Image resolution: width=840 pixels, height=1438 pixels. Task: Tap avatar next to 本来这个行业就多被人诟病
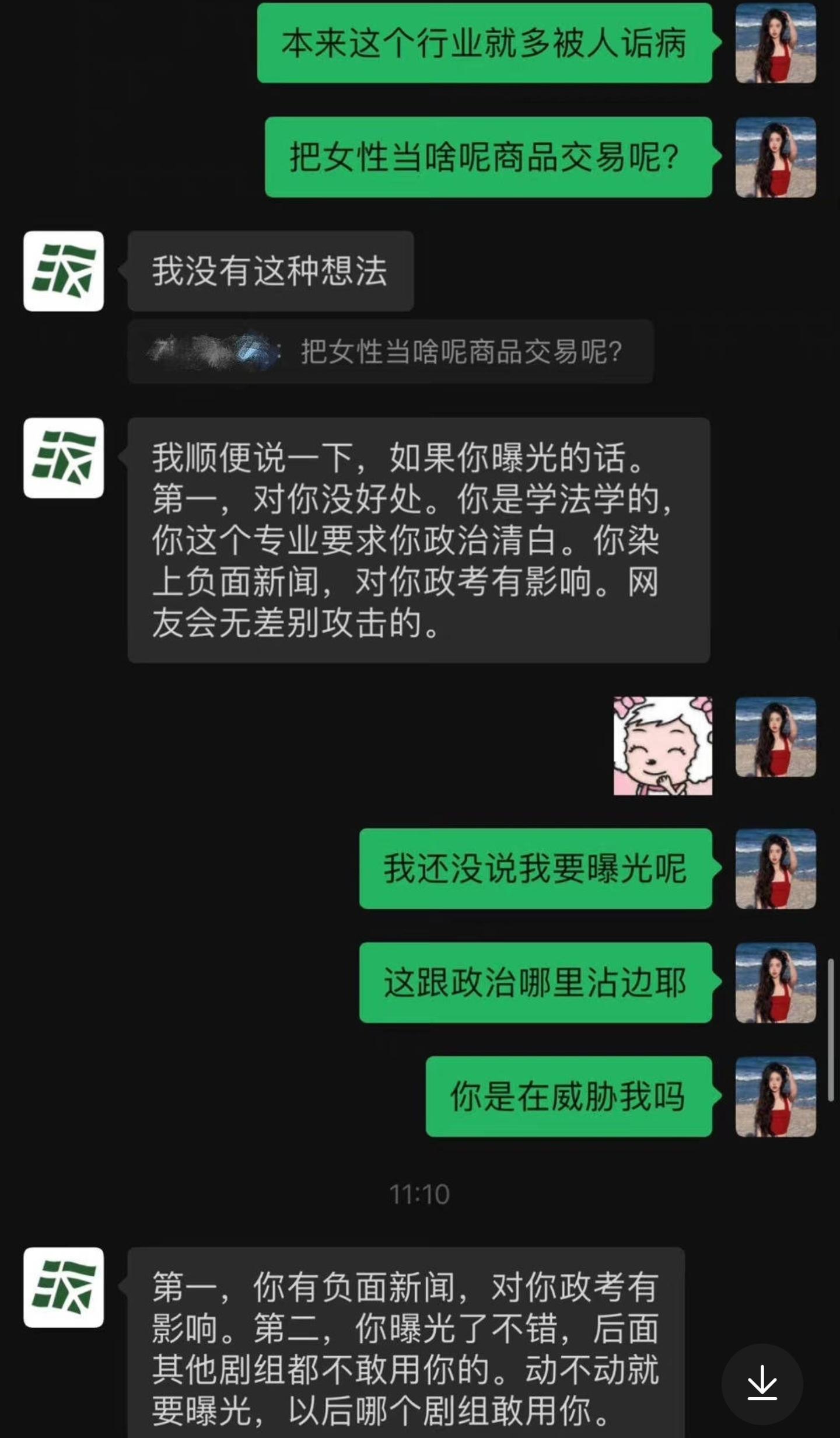click(775, 43)
